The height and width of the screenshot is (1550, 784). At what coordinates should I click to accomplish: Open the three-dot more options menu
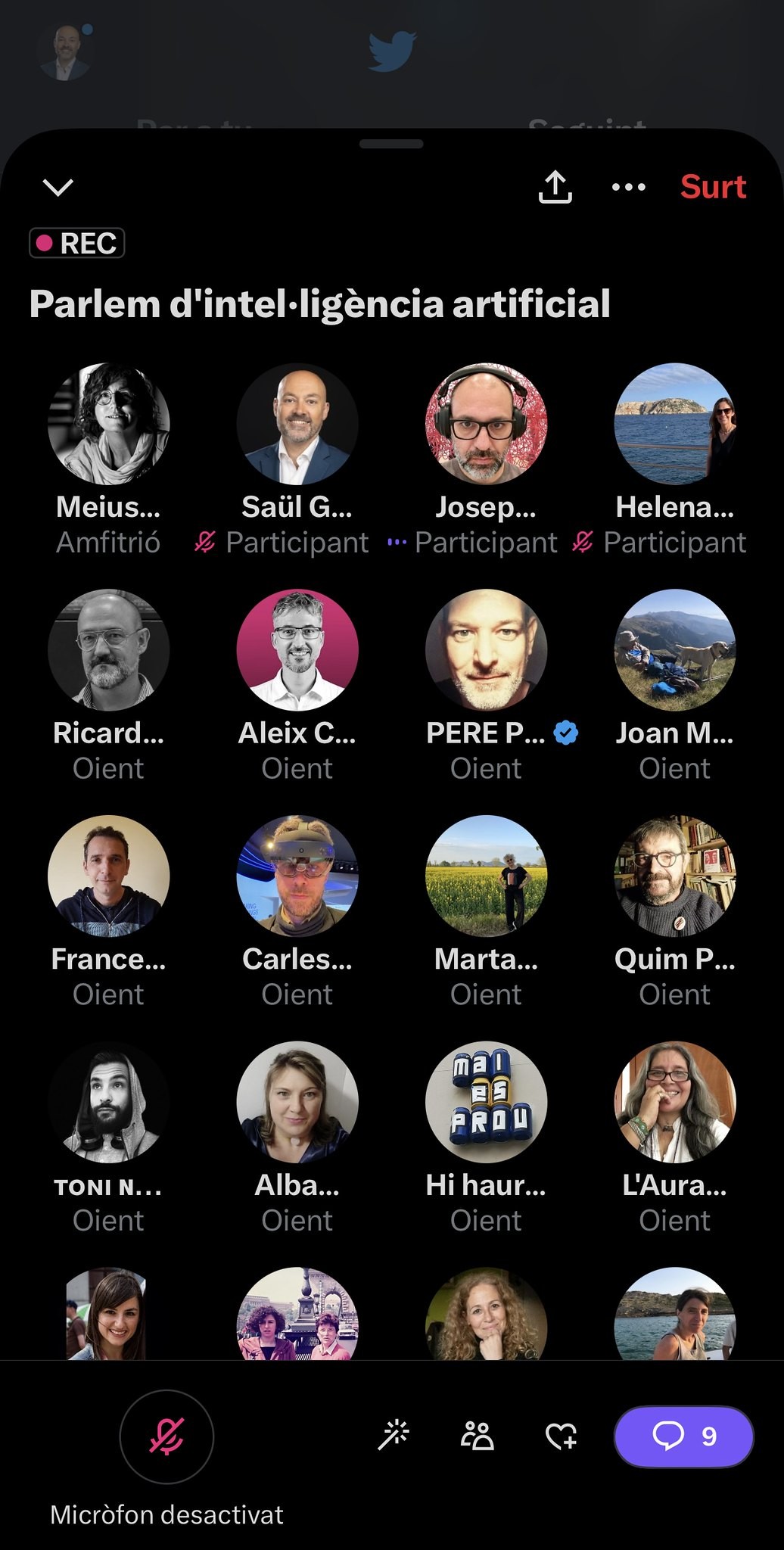pyautogui.click(x=628, y=187)
